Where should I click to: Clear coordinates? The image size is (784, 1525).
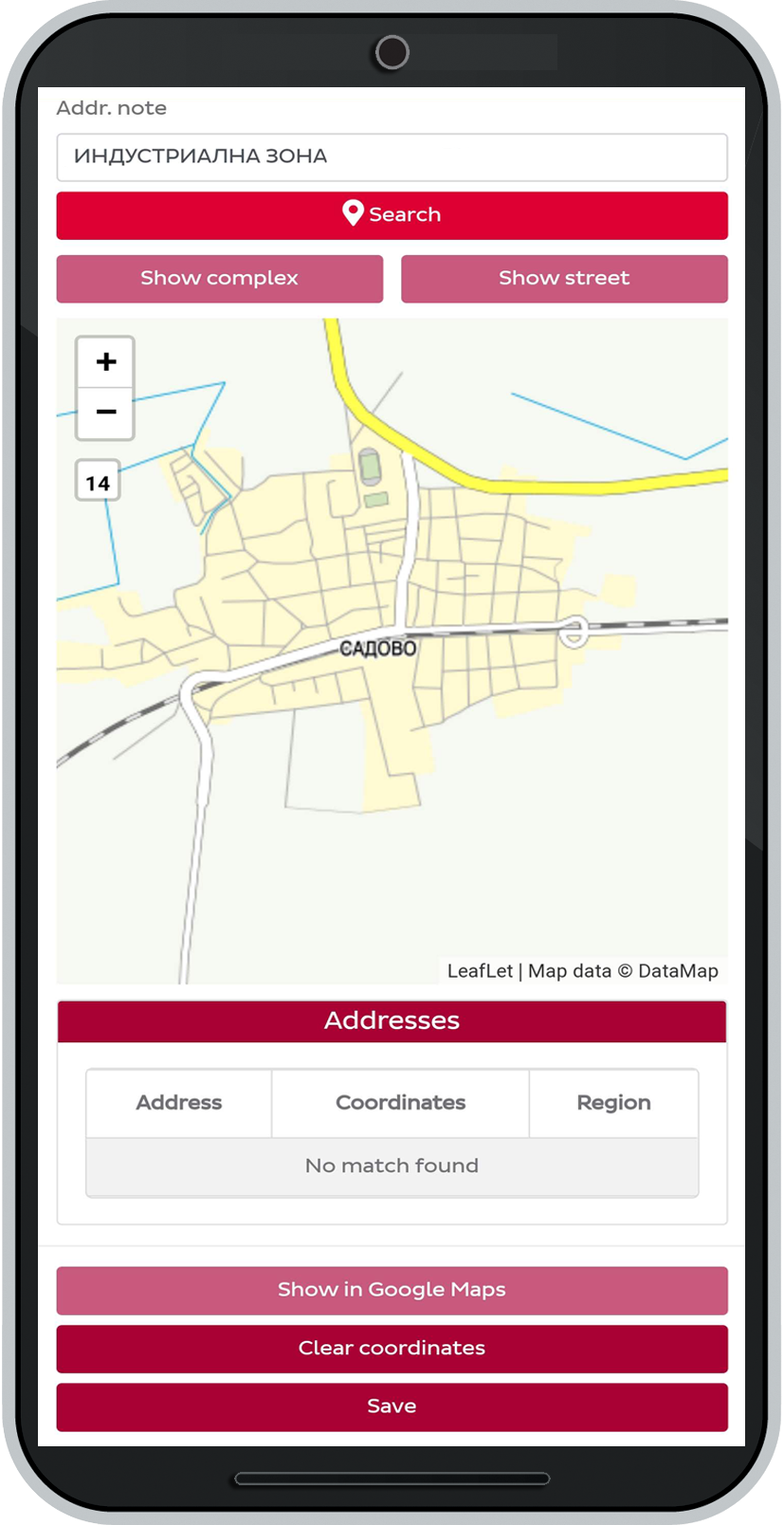pos(392,1349)
